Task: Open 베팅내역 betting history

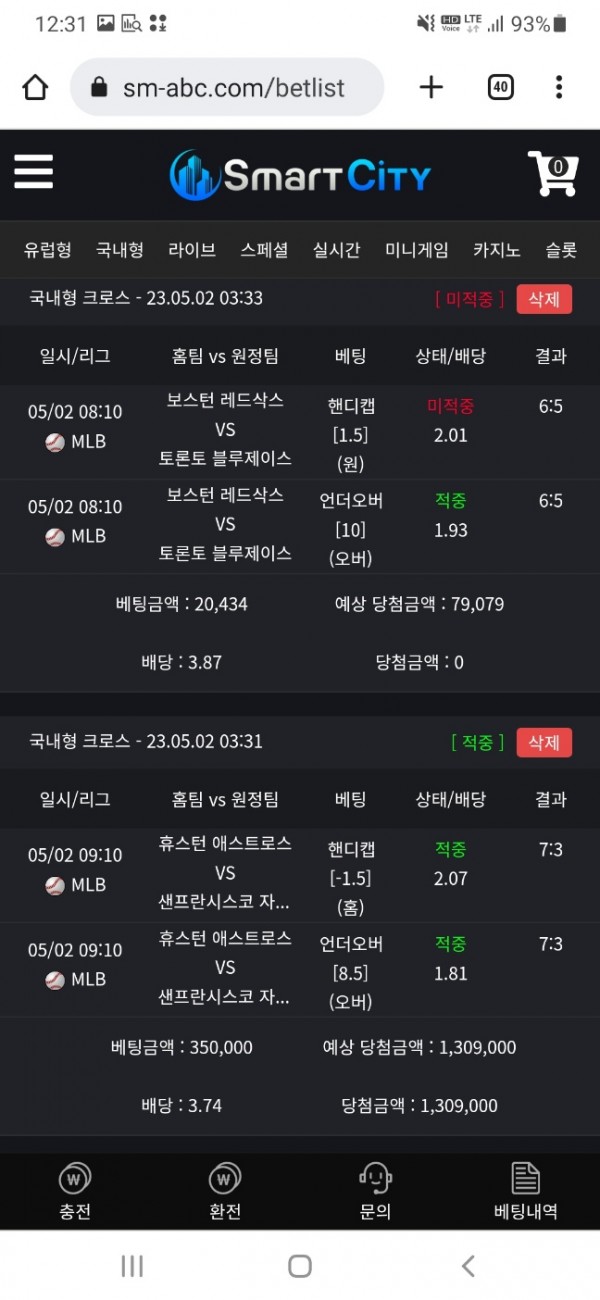Action: (525, 1192)
